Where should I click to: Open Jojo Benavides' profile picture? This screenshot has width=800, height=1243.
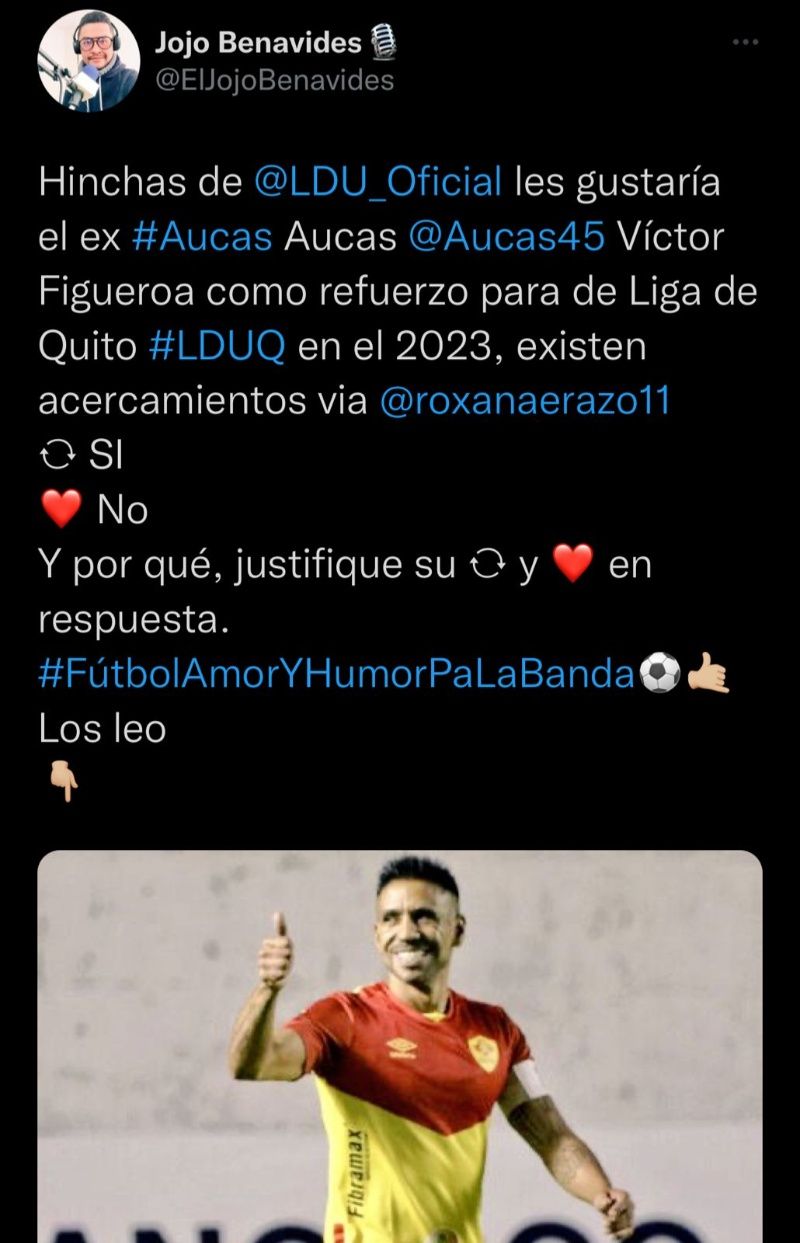tap(89, 61)
